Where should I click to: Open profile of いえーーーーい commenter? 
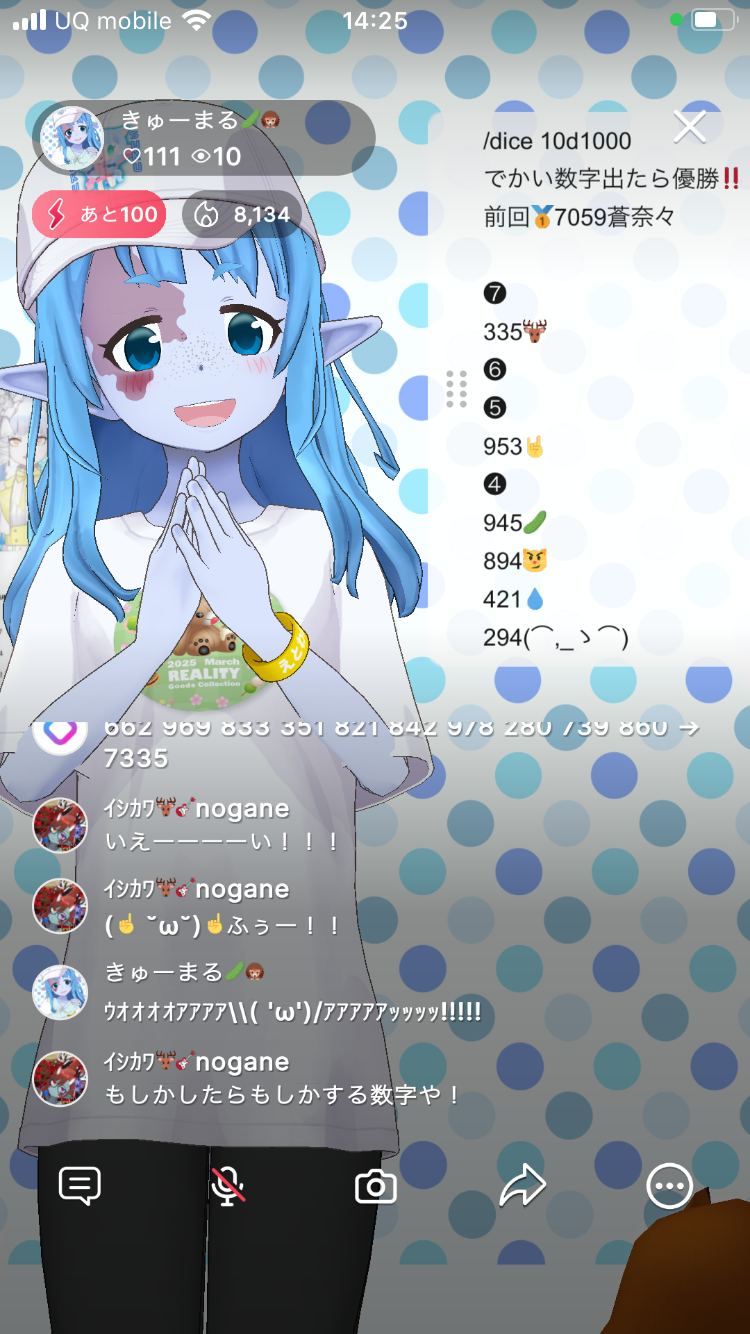(x=60, y=825)
